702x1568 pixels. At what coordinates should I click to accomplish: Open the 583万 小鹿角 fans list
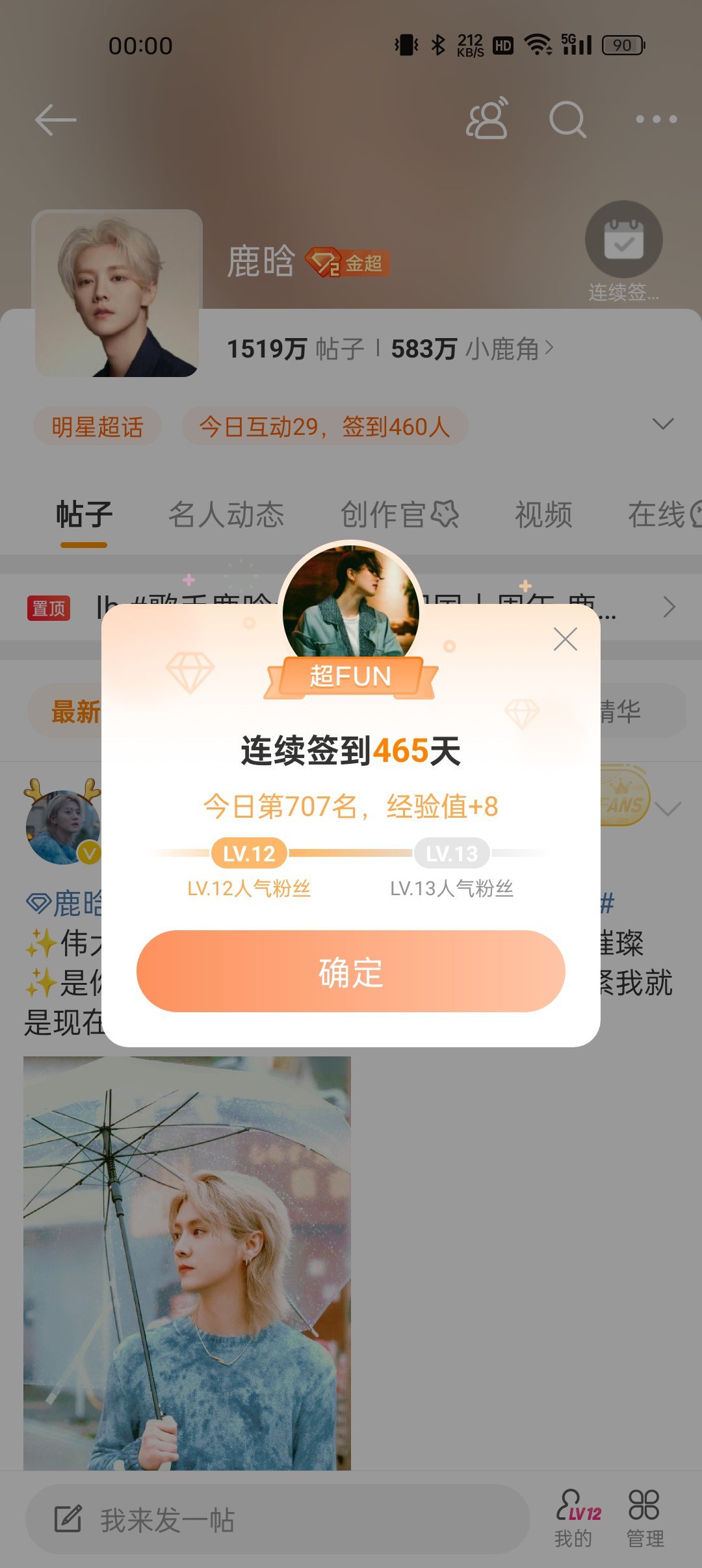472,348
